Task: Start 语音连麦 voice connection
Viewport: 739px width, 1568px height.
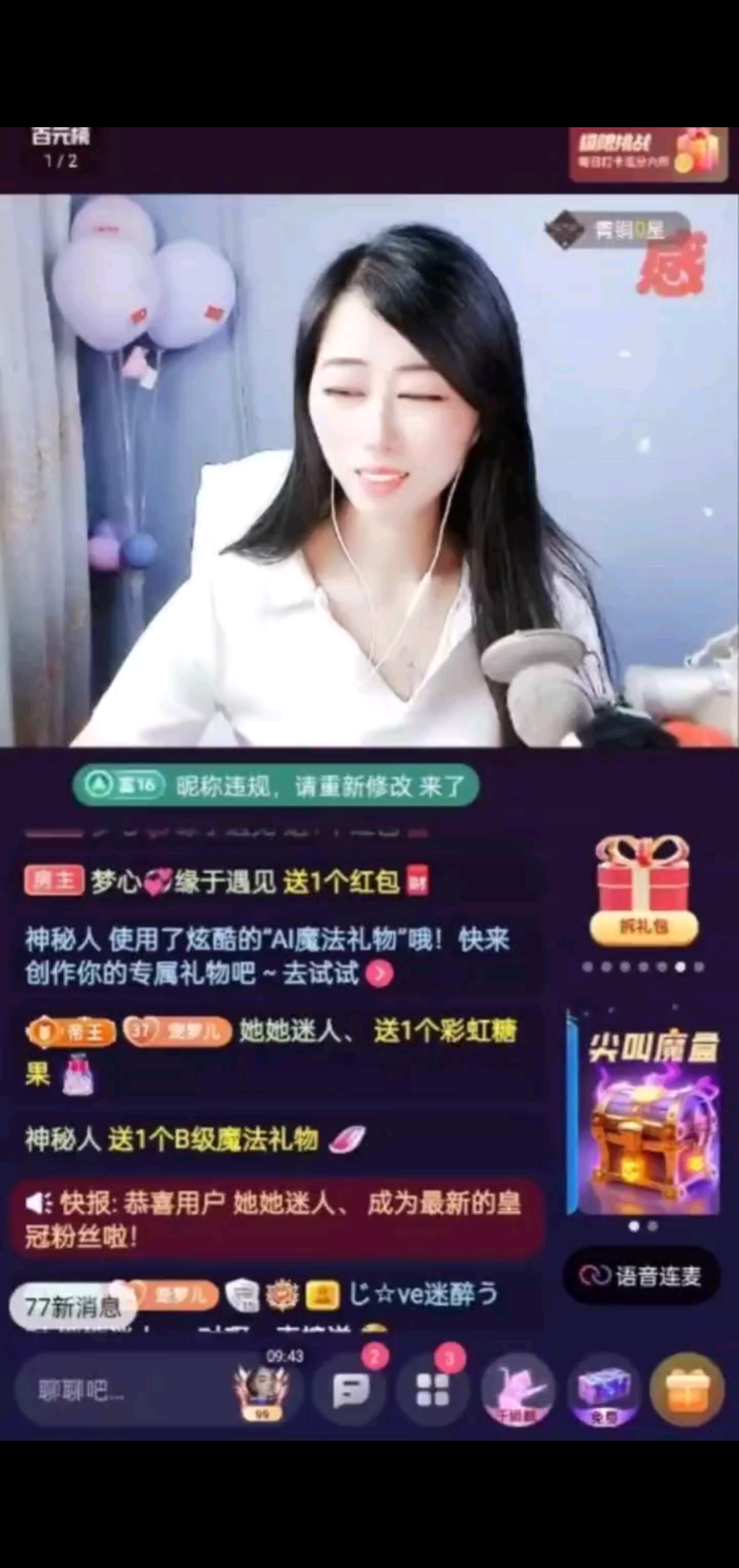Action: point(642,1276)
